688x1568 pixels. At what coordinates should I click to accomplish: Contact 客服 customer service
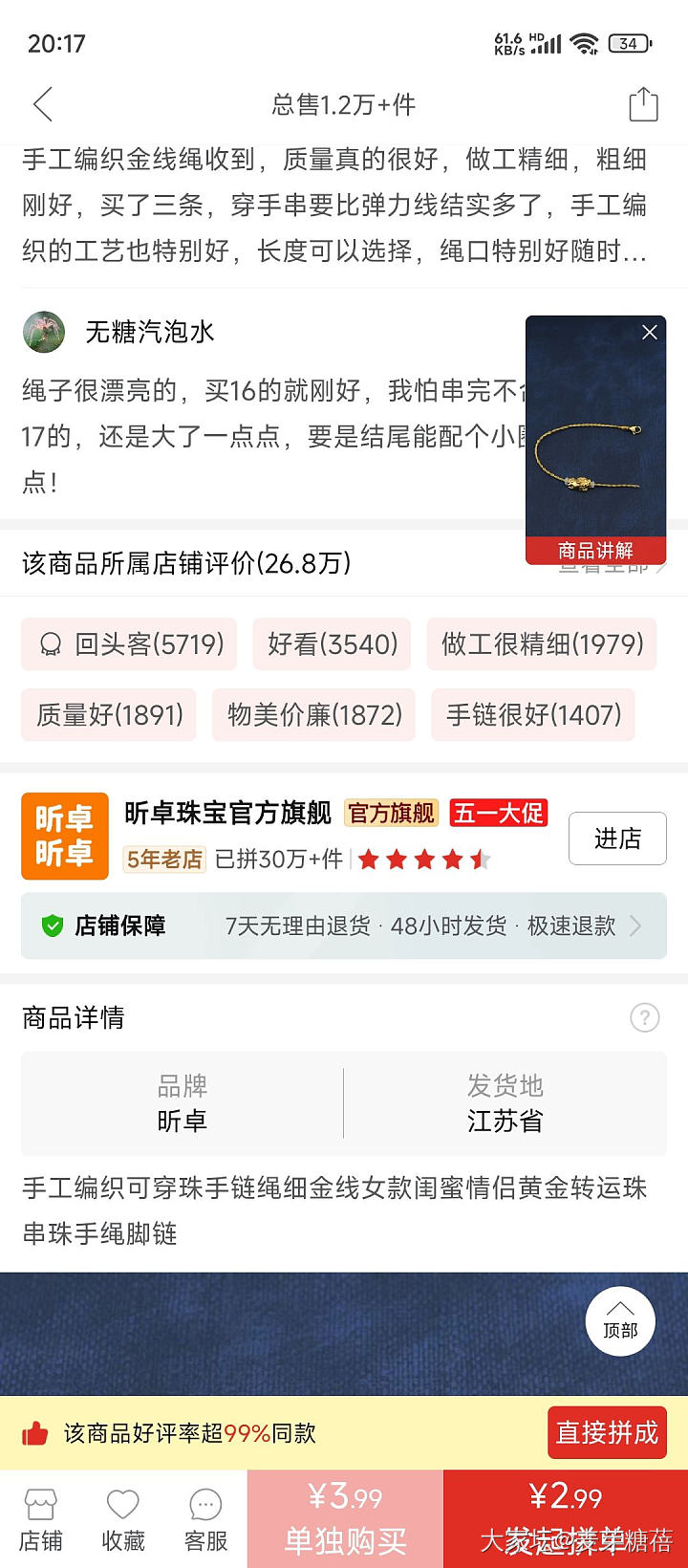(205, 1519)
